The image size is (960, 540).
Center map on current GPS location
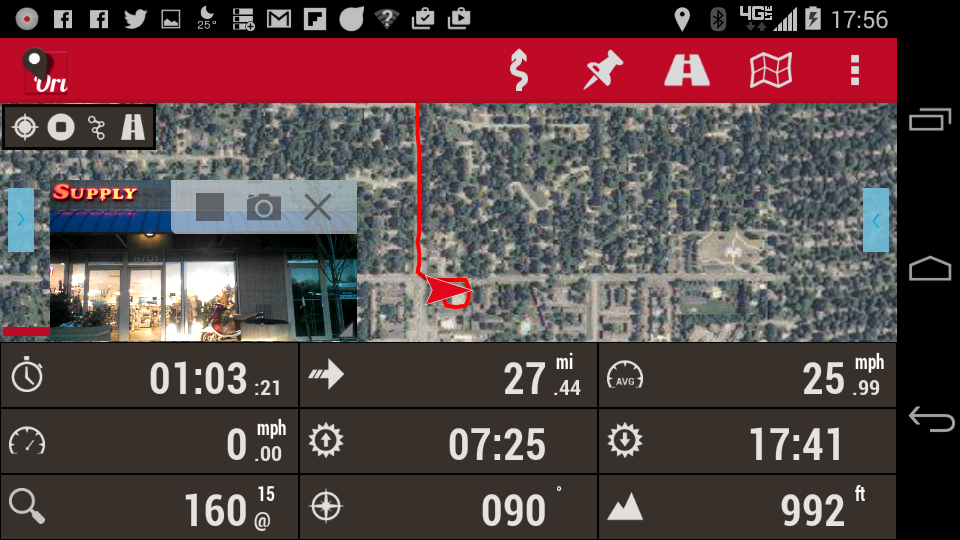point(26,127)
